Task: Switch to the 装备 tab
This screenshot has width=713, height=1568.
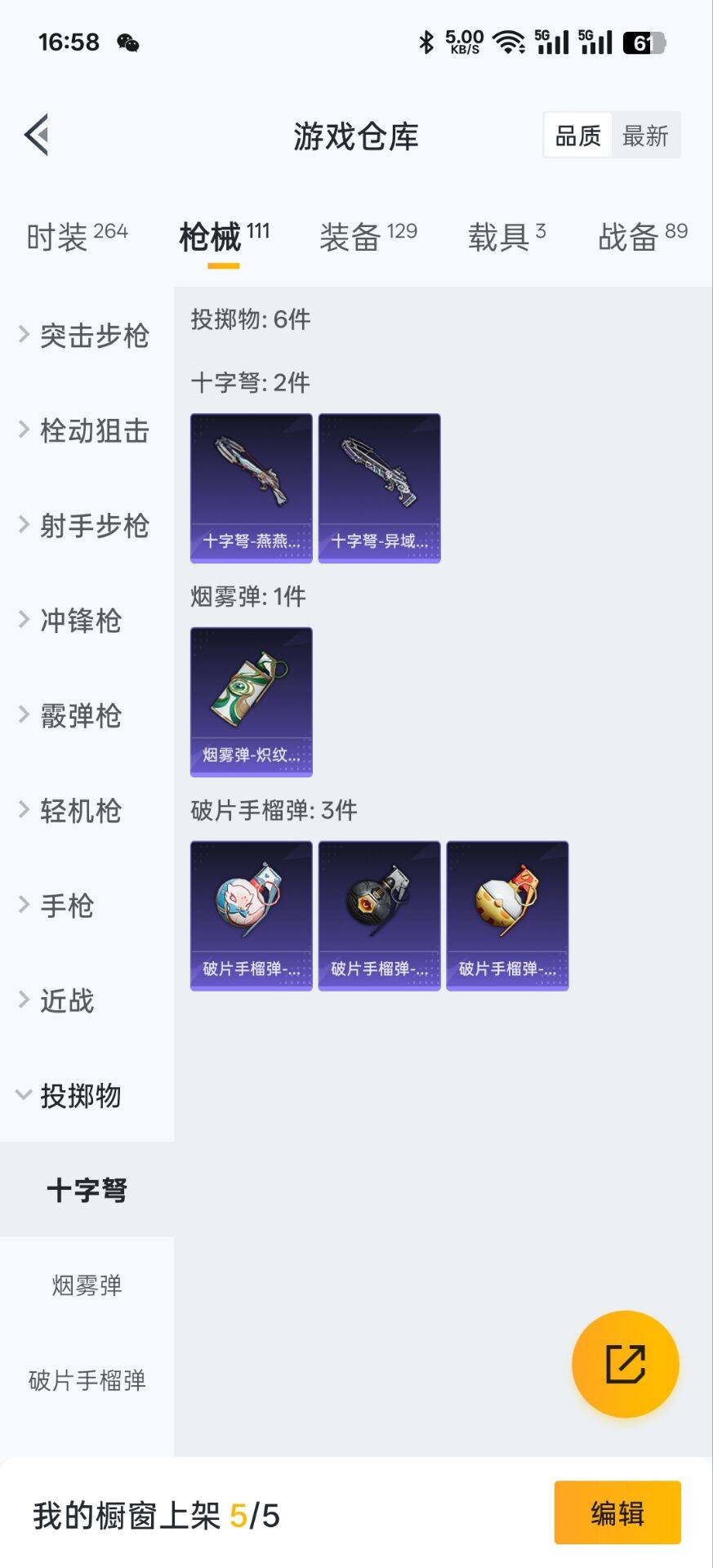Action: (368, 237)
